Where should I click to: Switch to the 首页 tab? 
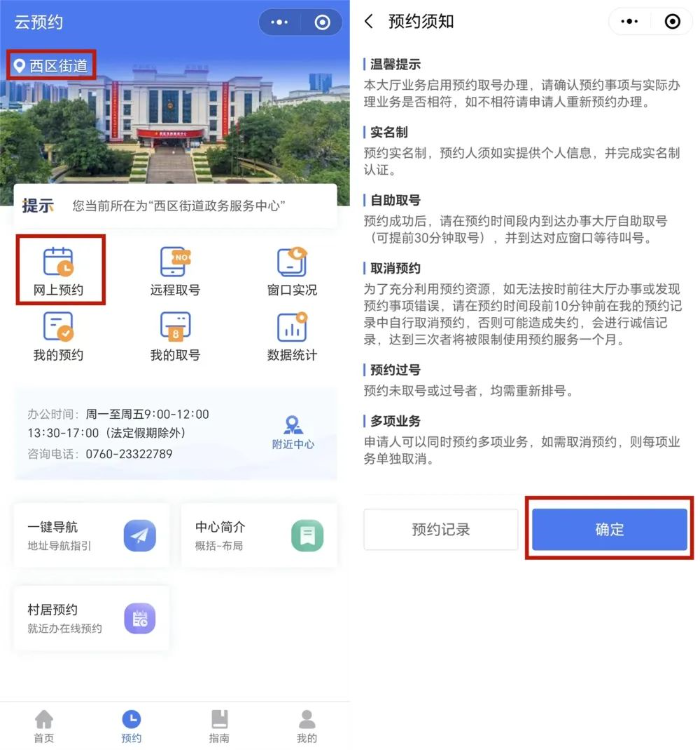click(x=44, y=726)
